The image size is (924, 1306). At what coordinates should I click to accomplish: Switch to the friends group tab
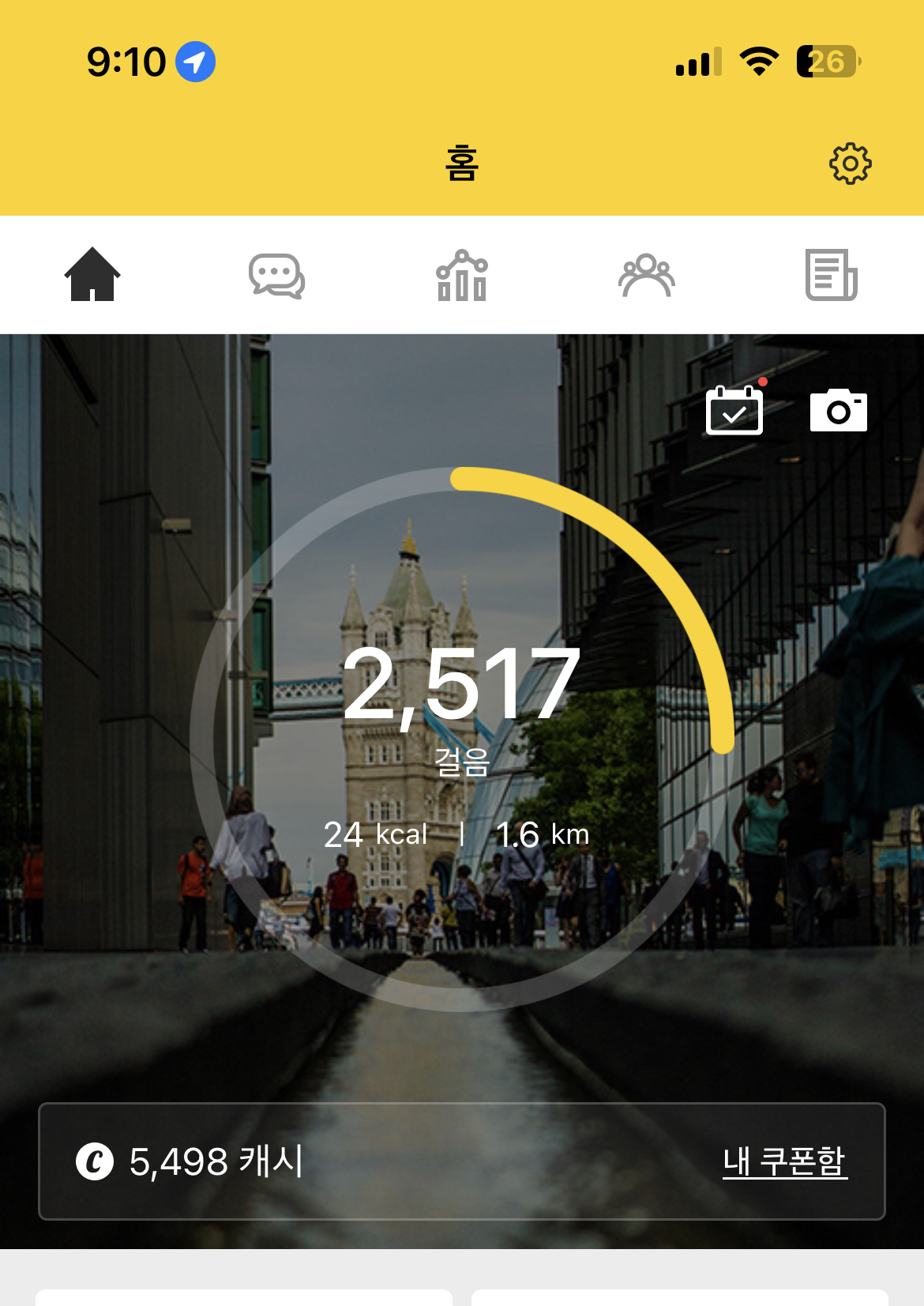point(646,276)
